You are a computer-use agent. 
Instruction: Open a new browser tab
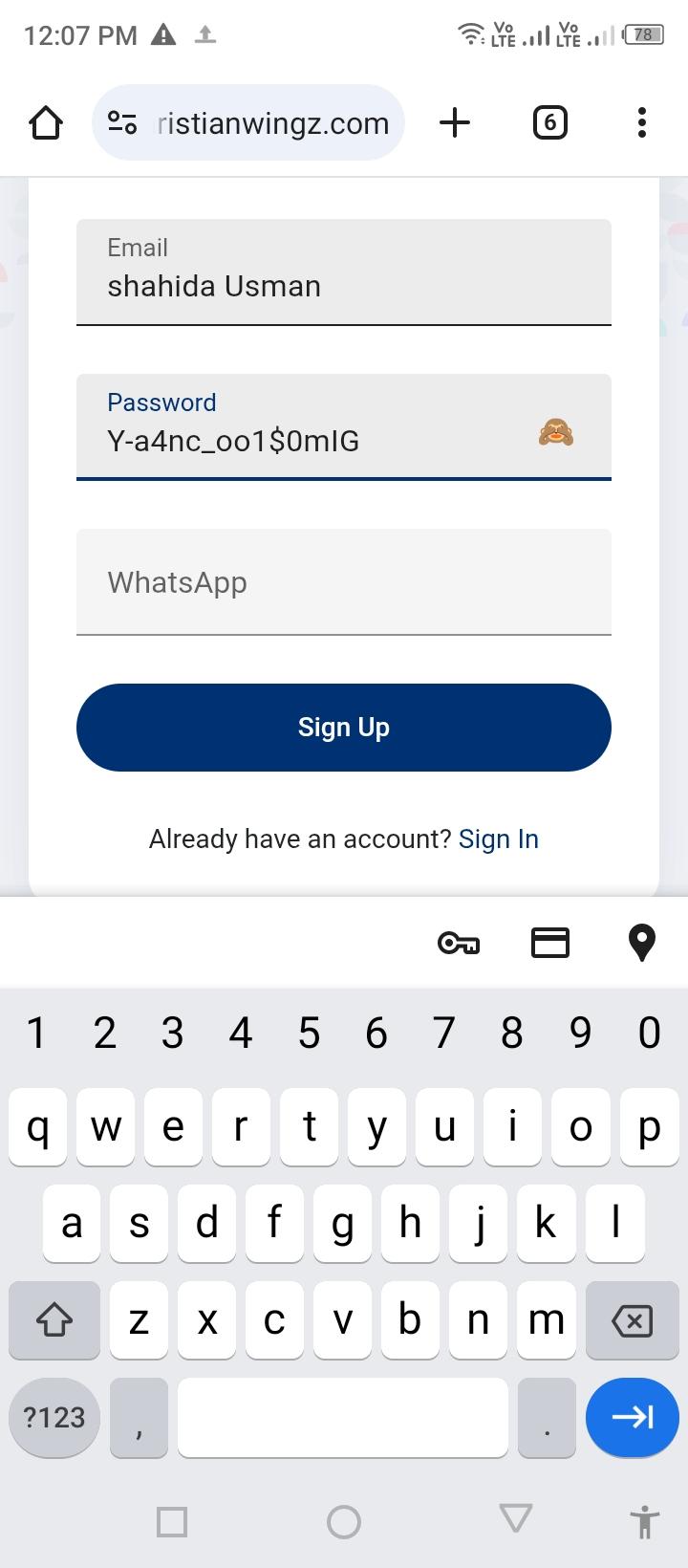(x=455, y=123)
